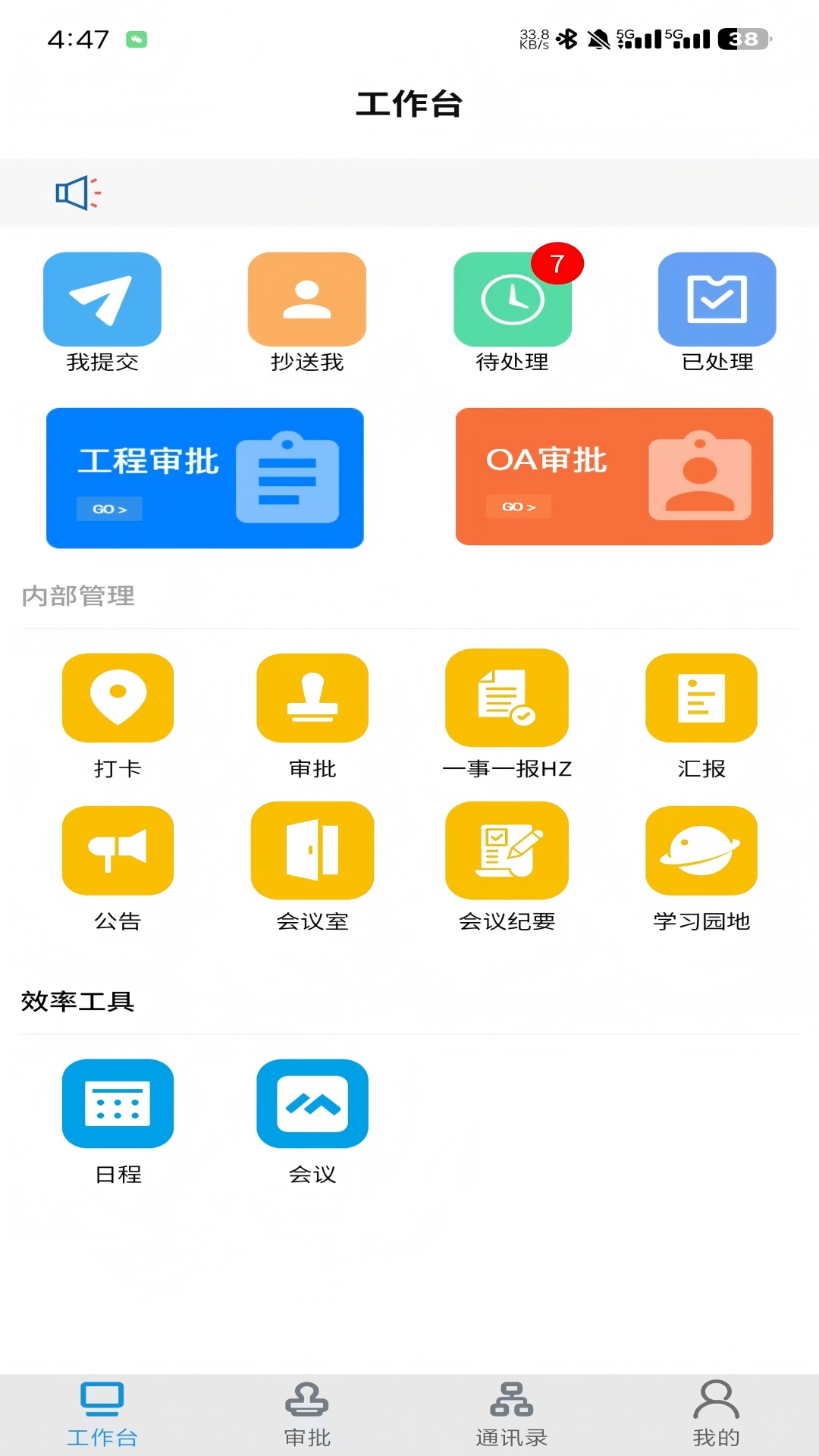Open 待处理 with red badge 7
The image size is (819, 1456).
click(512, 297)
